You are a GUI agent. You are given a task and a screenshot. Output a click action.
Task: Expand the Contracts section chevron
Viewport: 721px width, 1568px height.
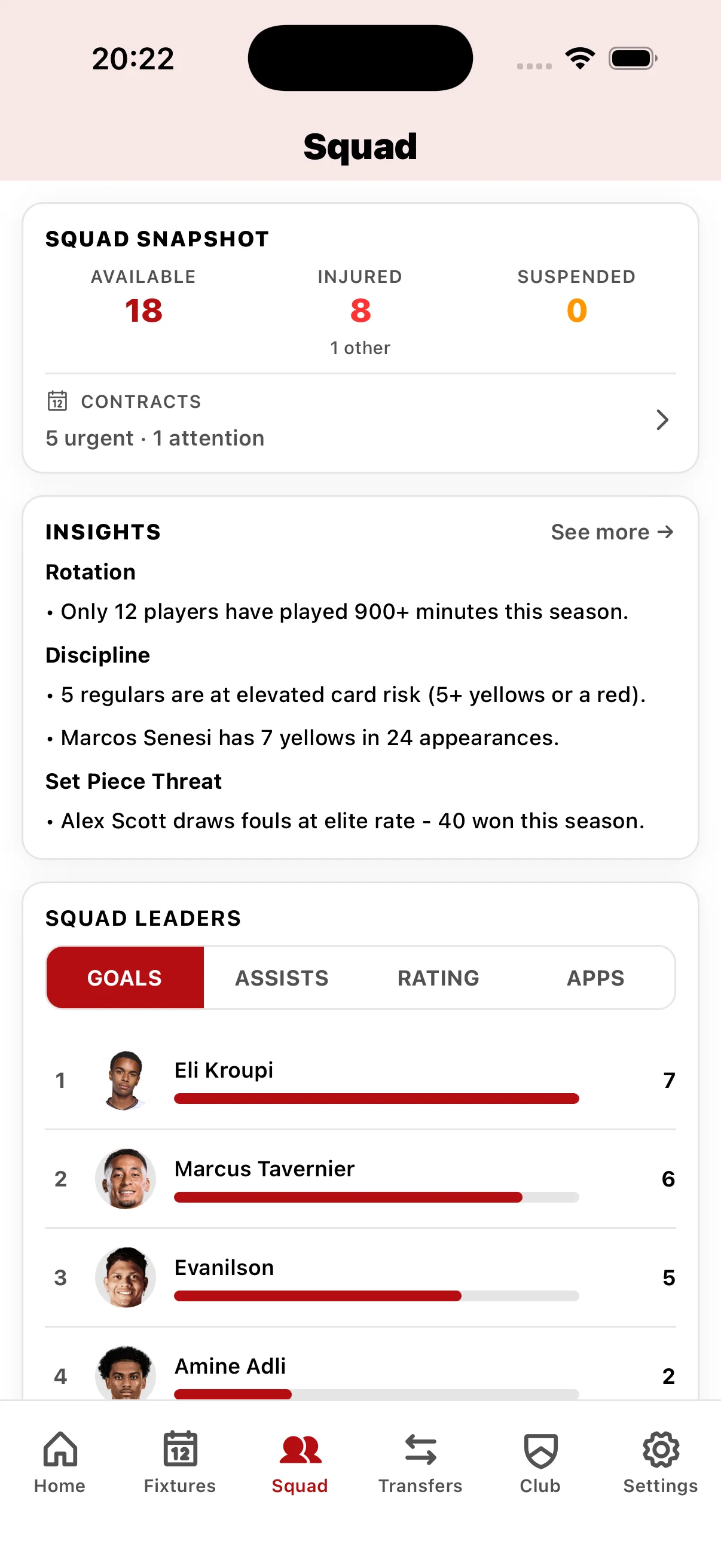tap(662, 420)
